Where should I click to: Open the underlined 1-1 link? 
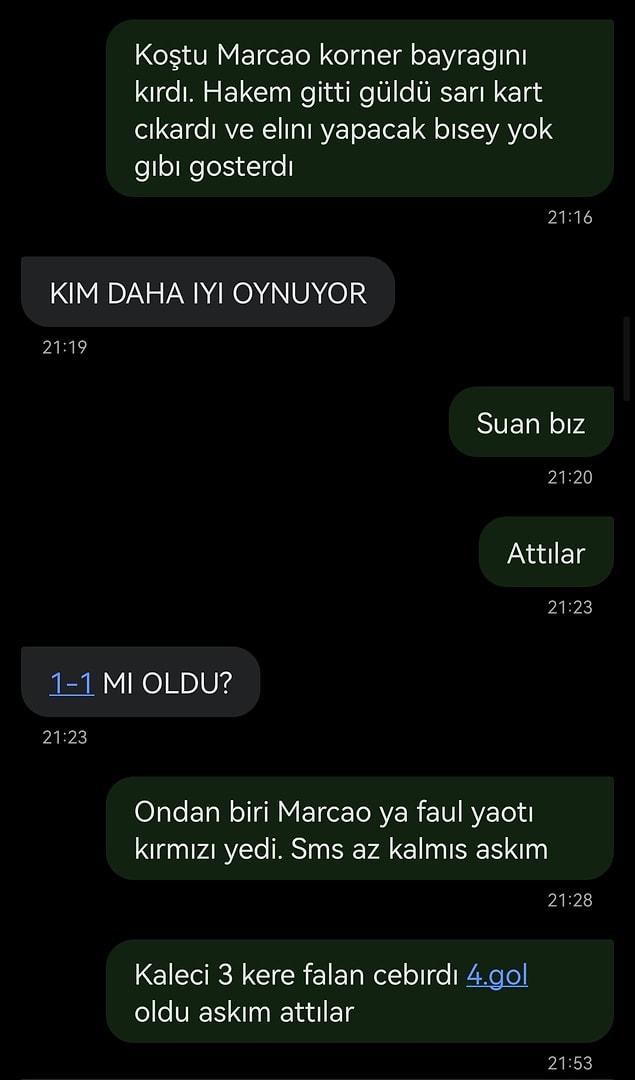tap(71, 683)
